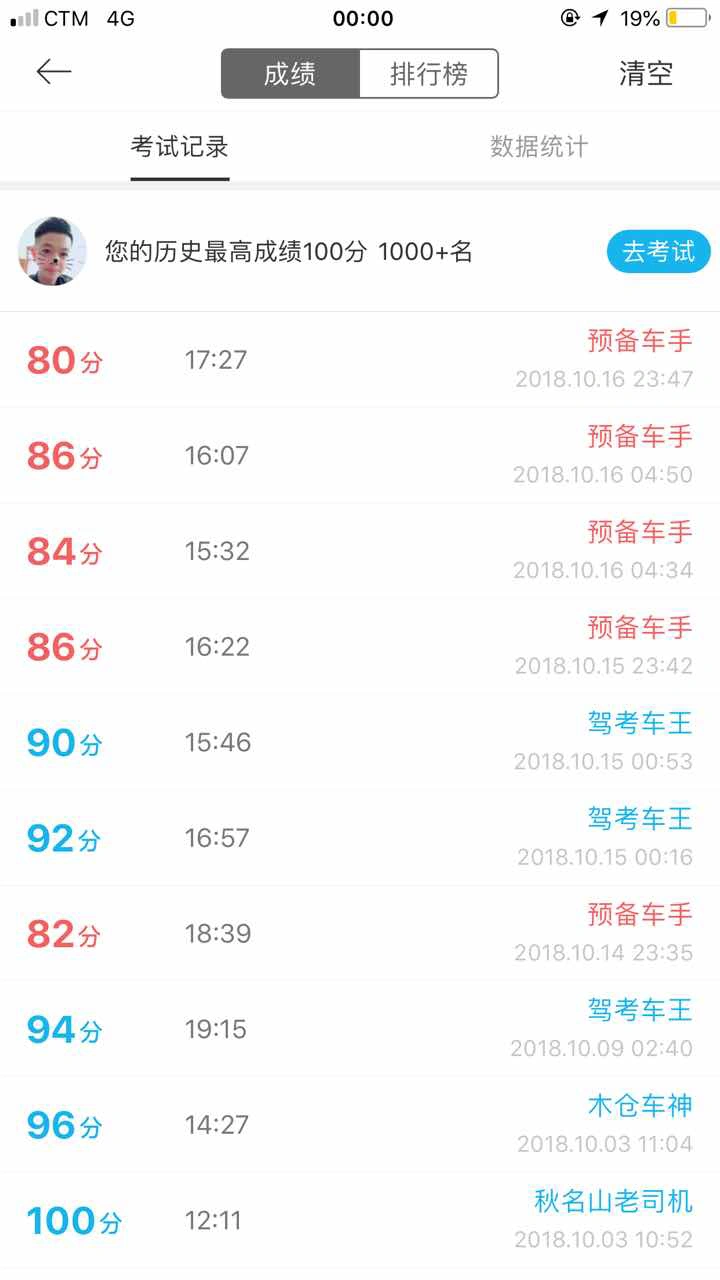Open the 94分 exam record
Screen dimensions: 720x1280
[x=360, y=1029]
